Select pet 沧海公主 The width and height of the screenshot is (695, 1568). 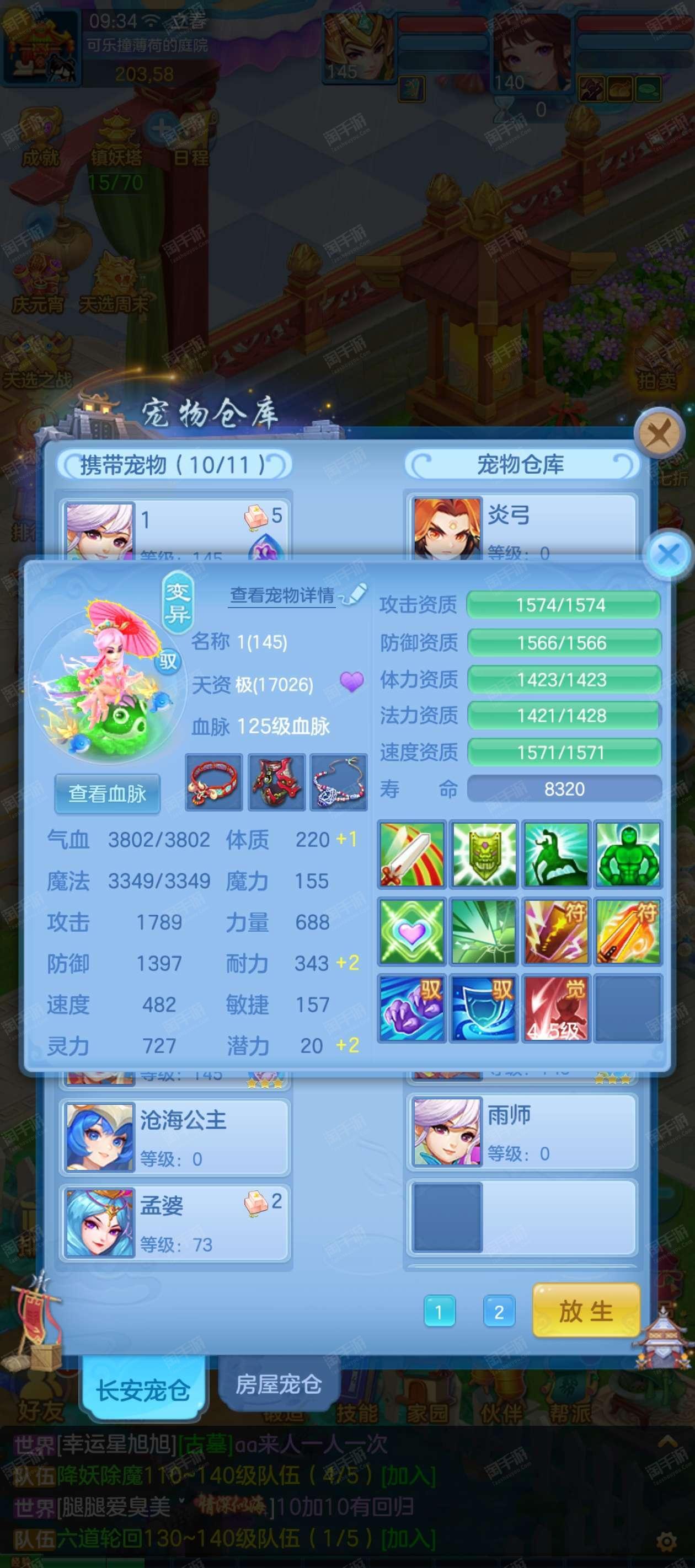[175, 1137]
